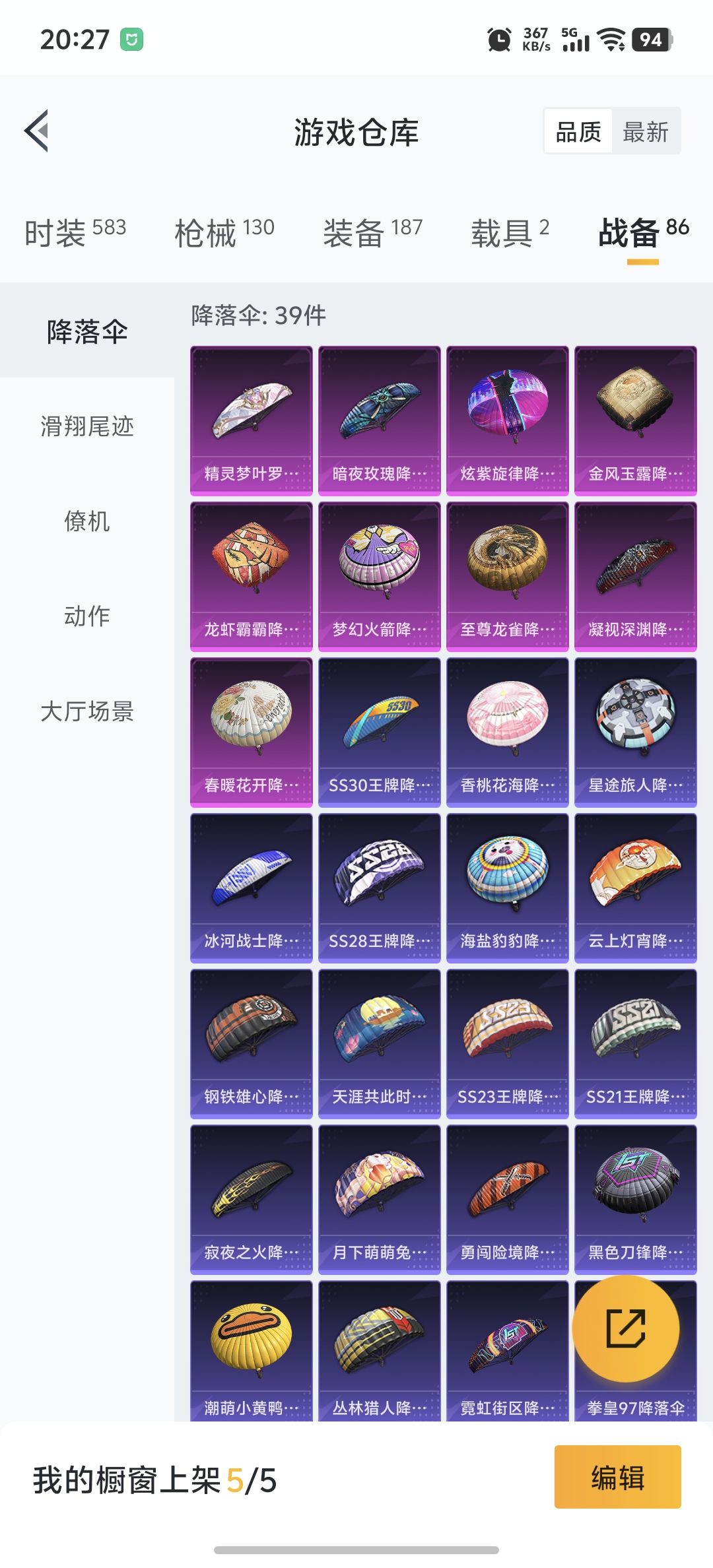713x1568 pixels.
Task: Tap the yellow floating share button
Action: coord(625,1328)
